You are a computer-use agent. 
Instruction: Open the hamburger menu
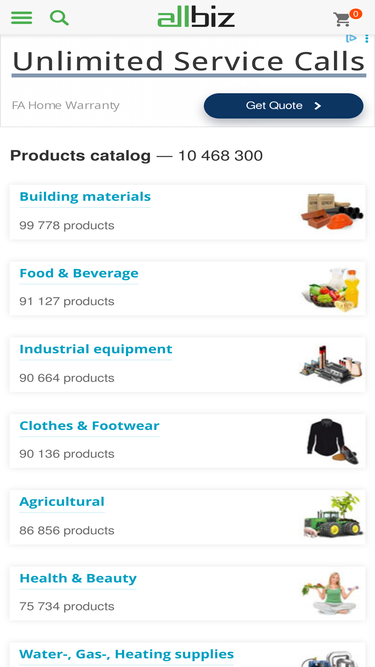click(21, 18)
